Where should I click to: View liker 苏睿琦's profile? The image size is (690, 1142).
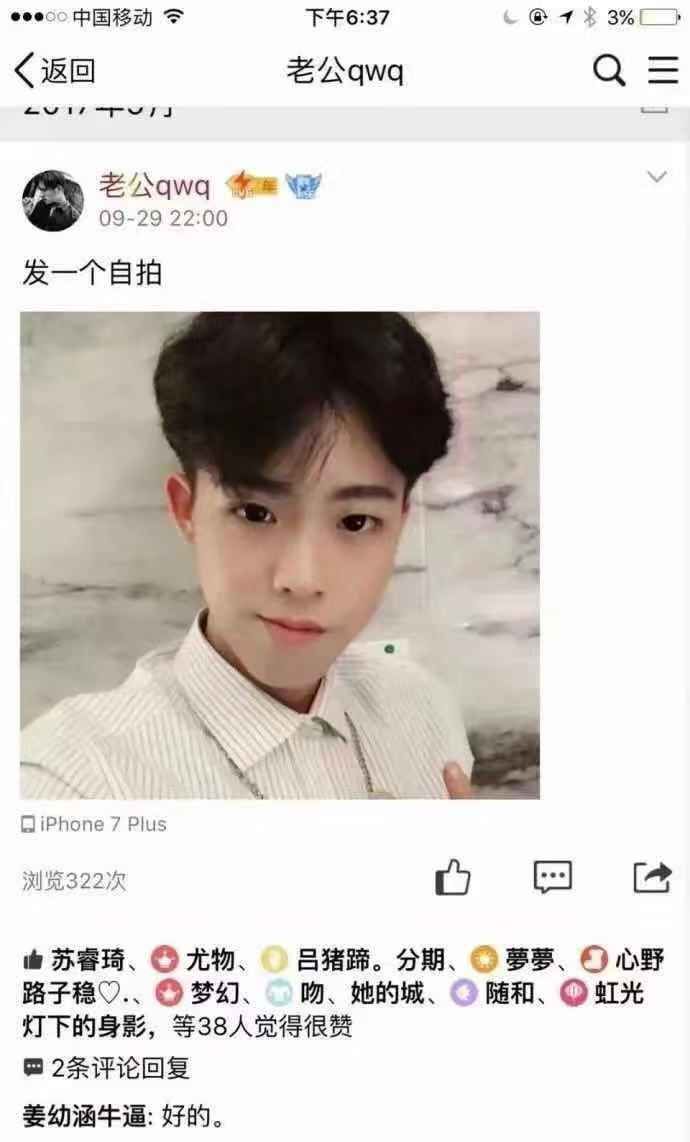88,961
